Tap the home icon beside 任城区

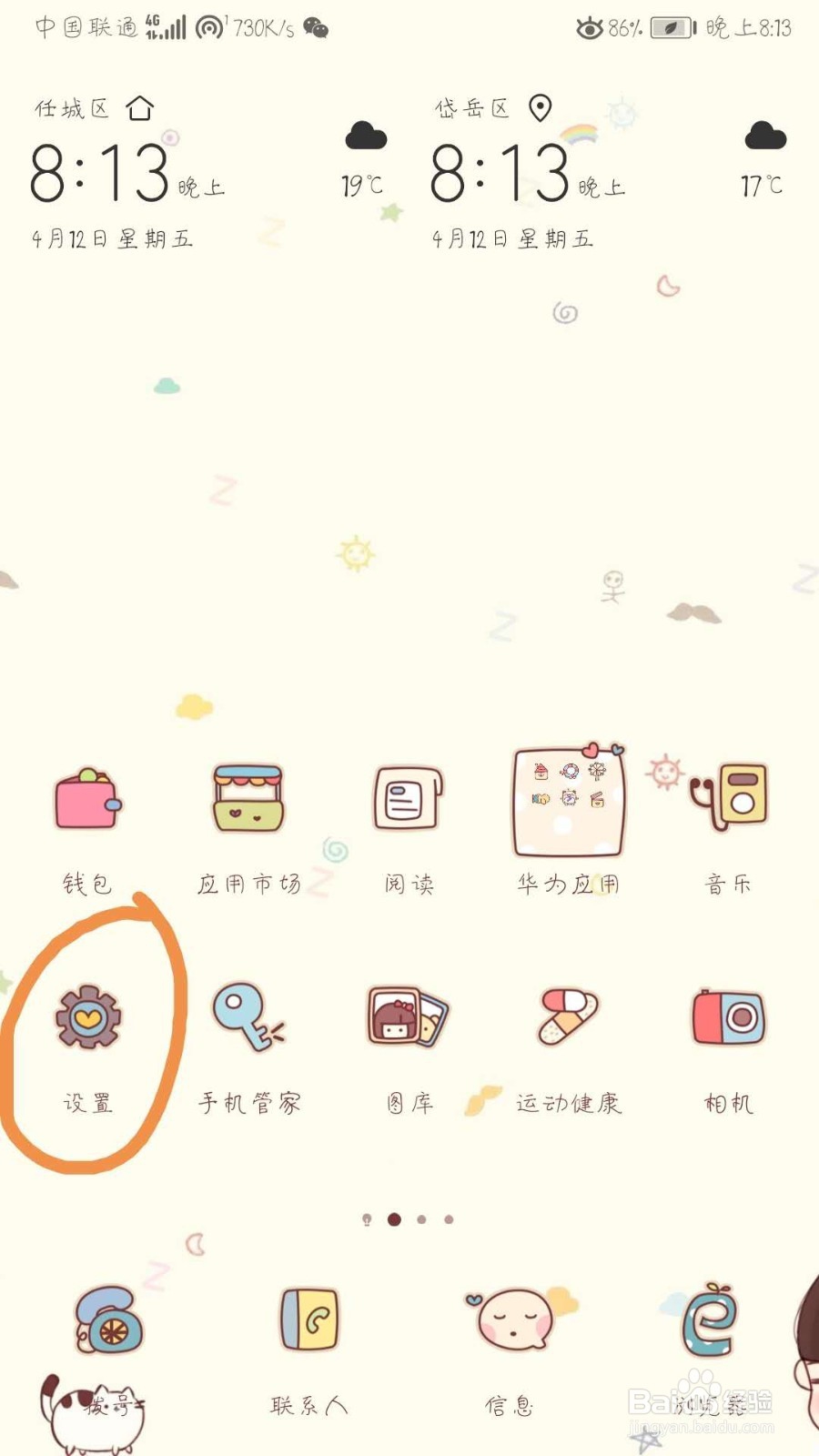coord(139,107)
